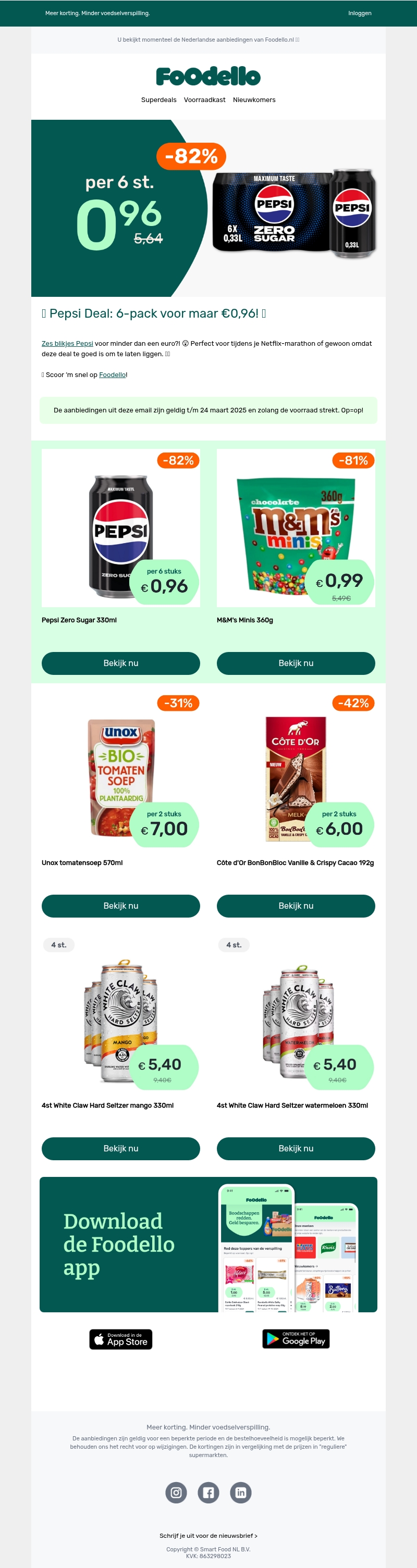Open Foodello's LinkedIn profile

coord(241,1492)
